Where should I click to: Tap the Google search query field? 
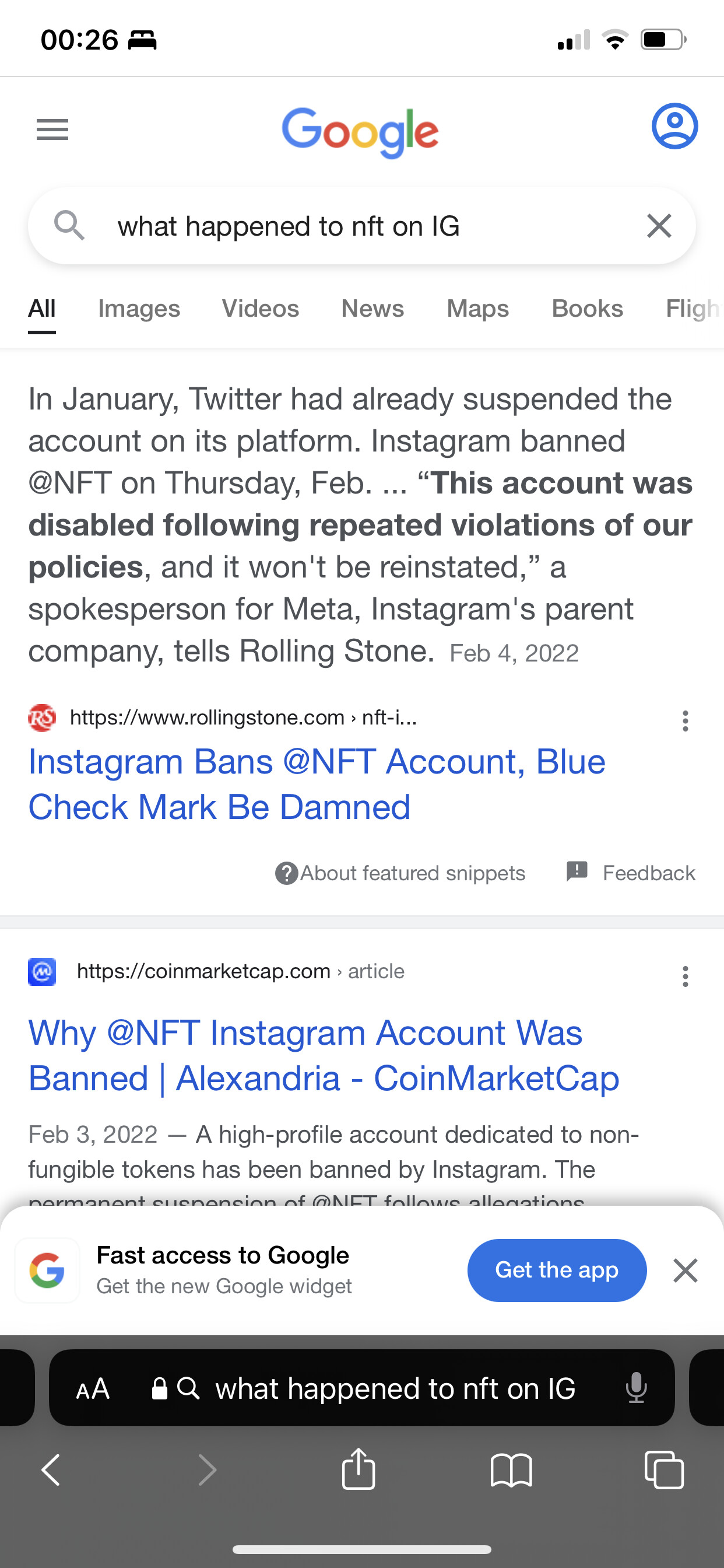[362, 226]
